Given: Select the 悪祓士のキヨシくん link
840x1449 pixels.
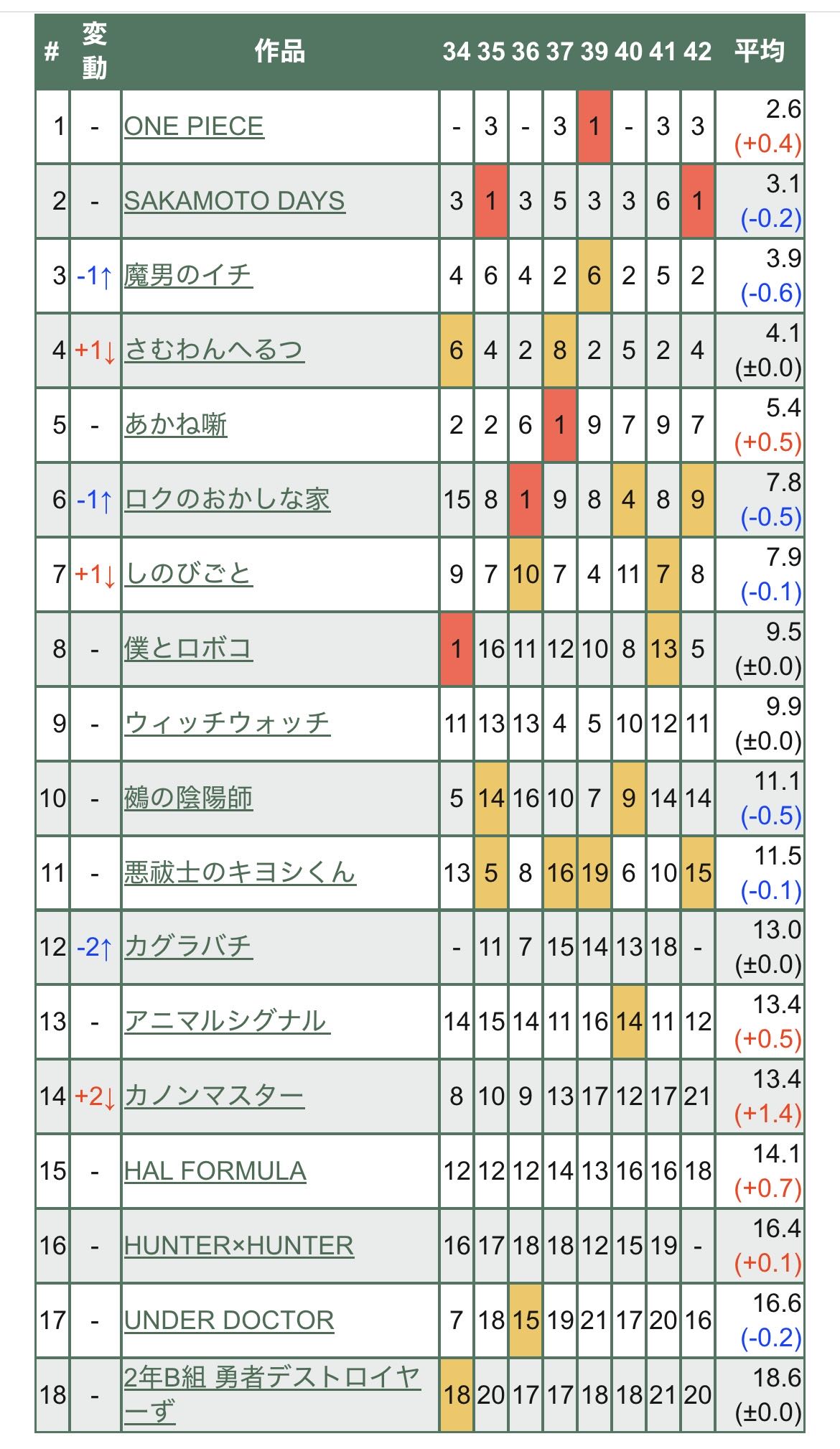Looking at the screenshot, I should point(240,873).
